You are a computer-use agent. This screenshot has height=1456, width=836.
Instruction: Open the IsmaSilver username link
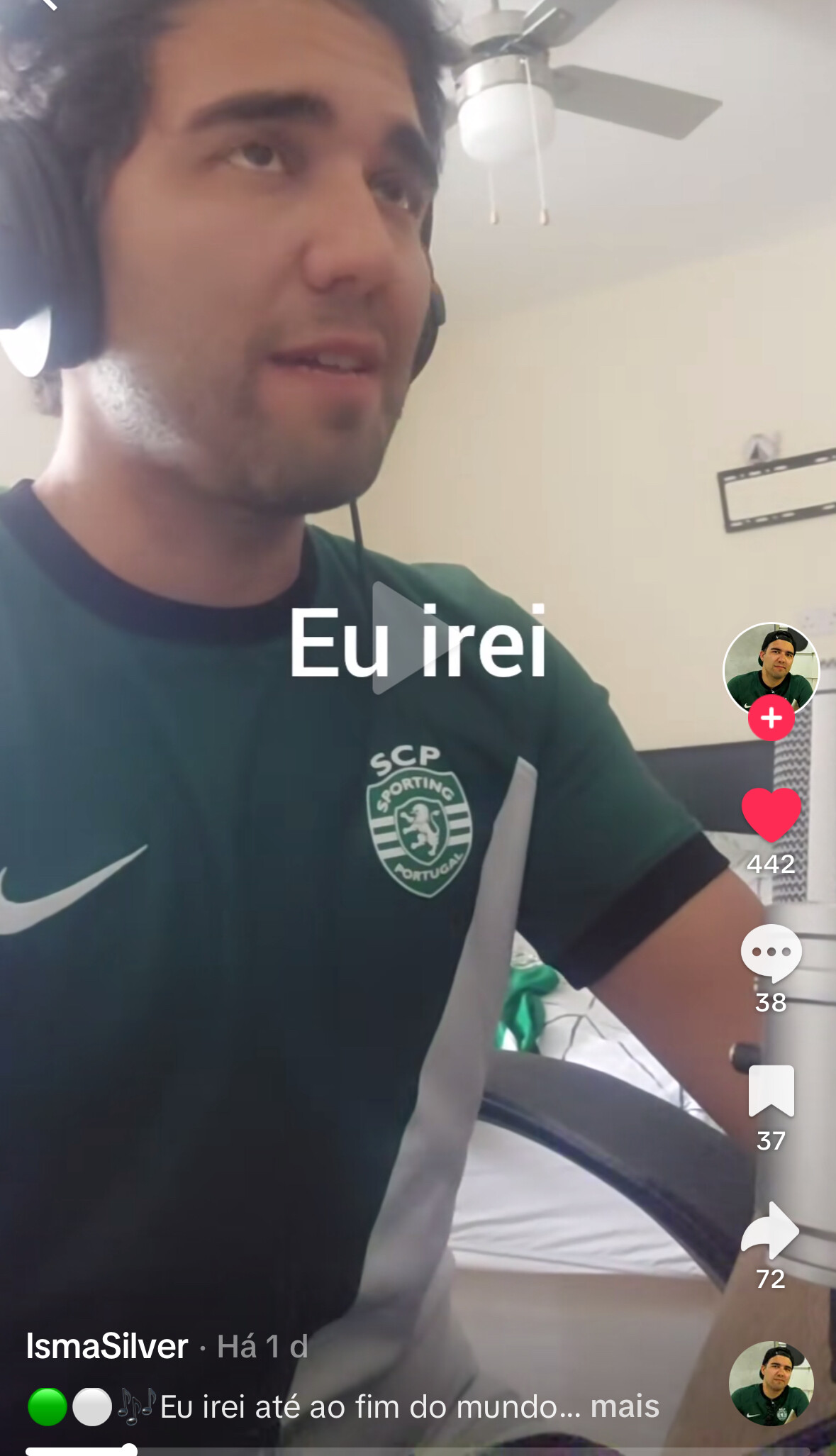(x=107, y=1345)
